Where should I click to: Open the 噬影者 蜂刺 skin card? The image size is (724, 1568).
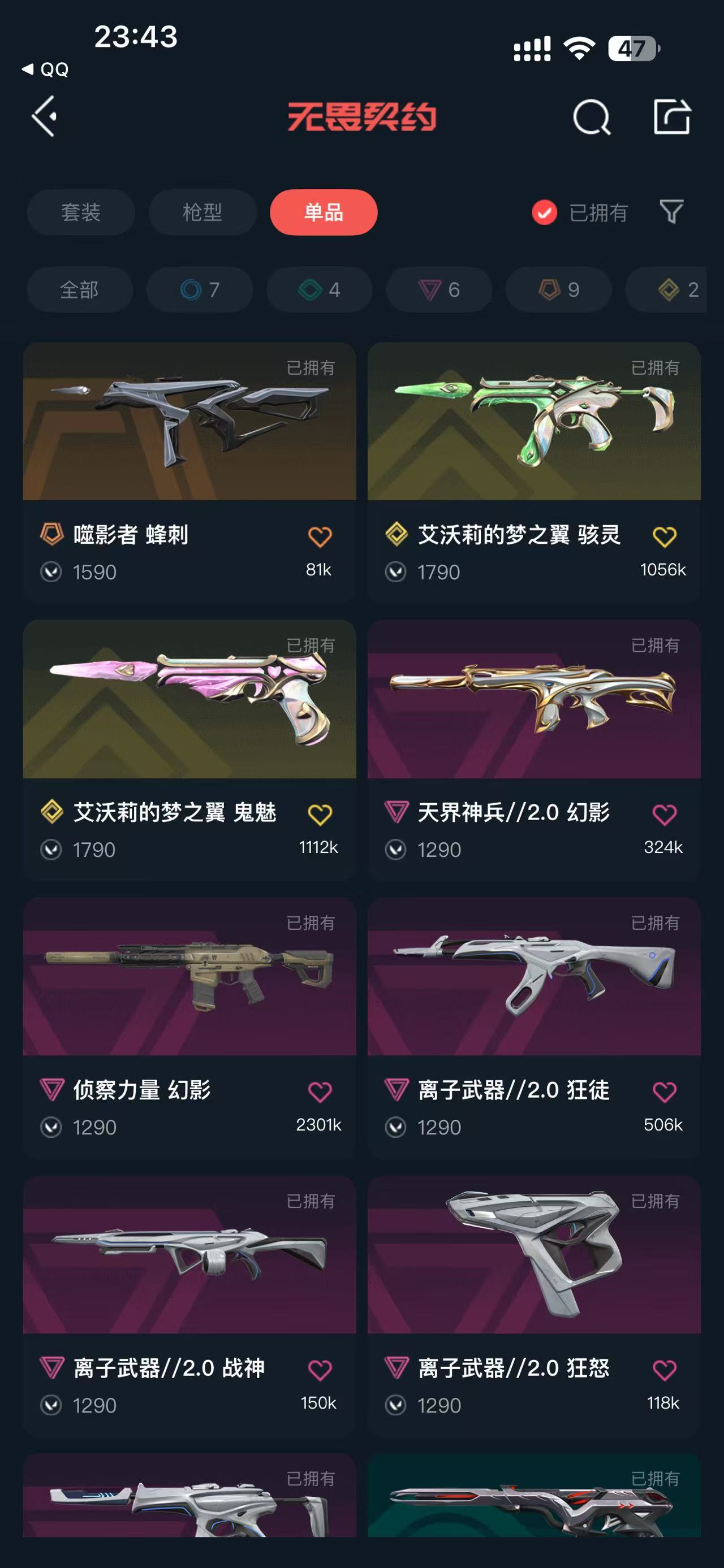click(x=189, y=473)
